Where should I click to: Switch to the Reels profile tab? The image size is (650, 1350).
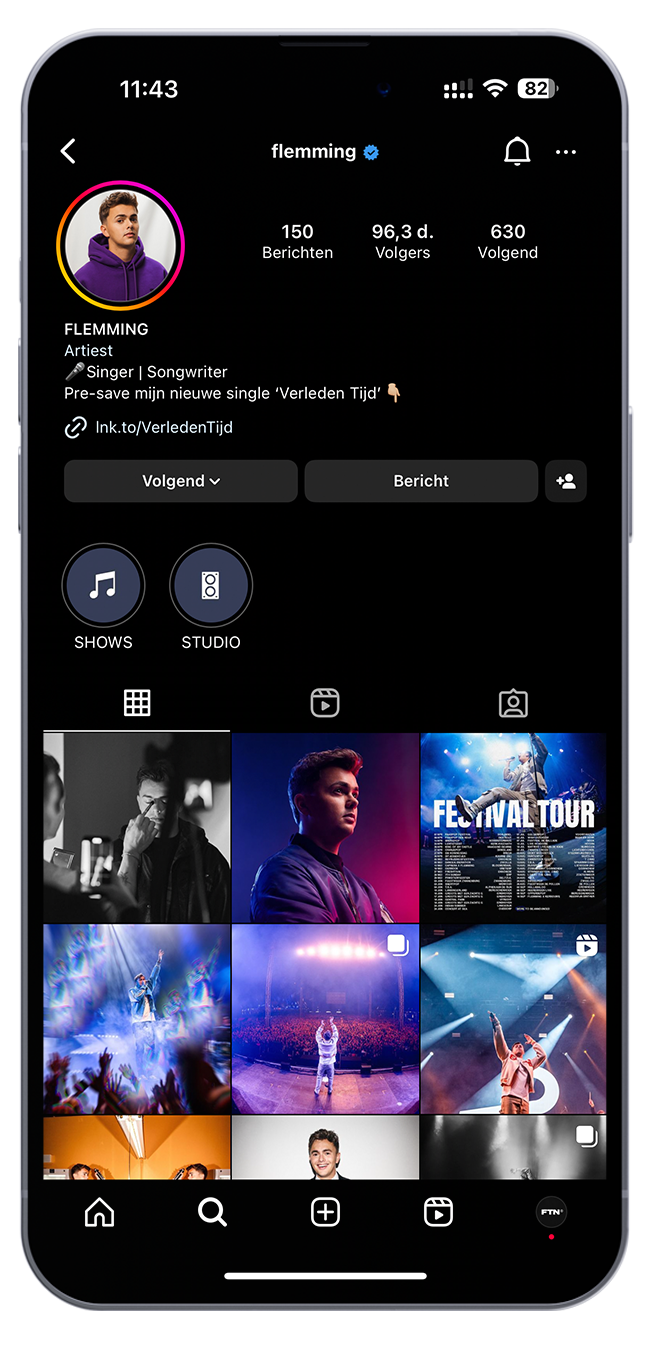(x=325, y=703)
